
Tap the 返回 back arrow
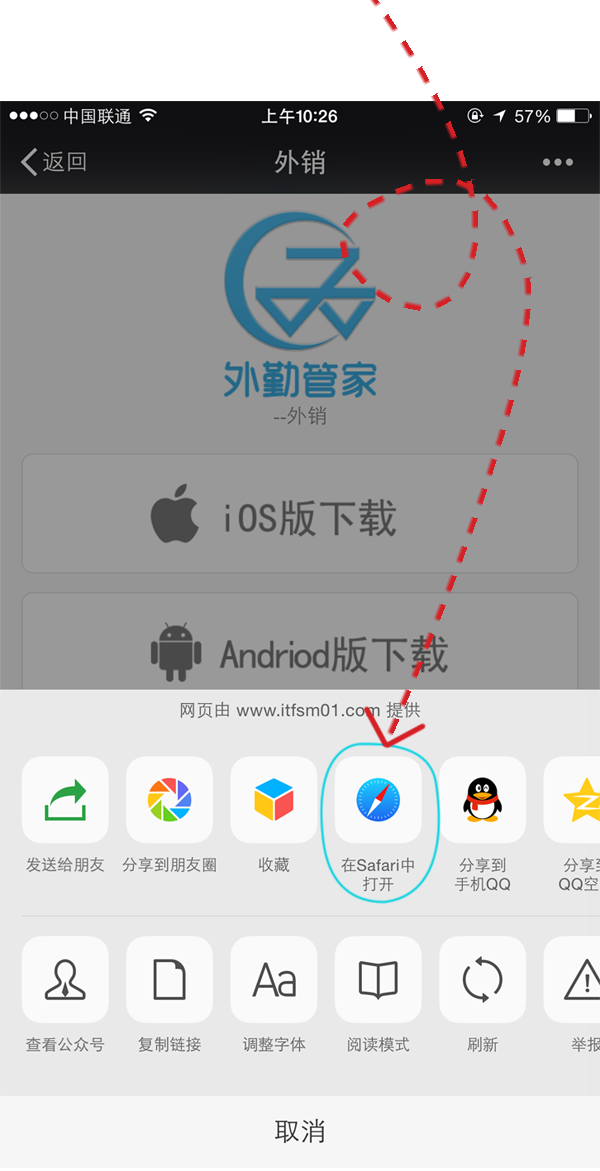tap(54, 162)
